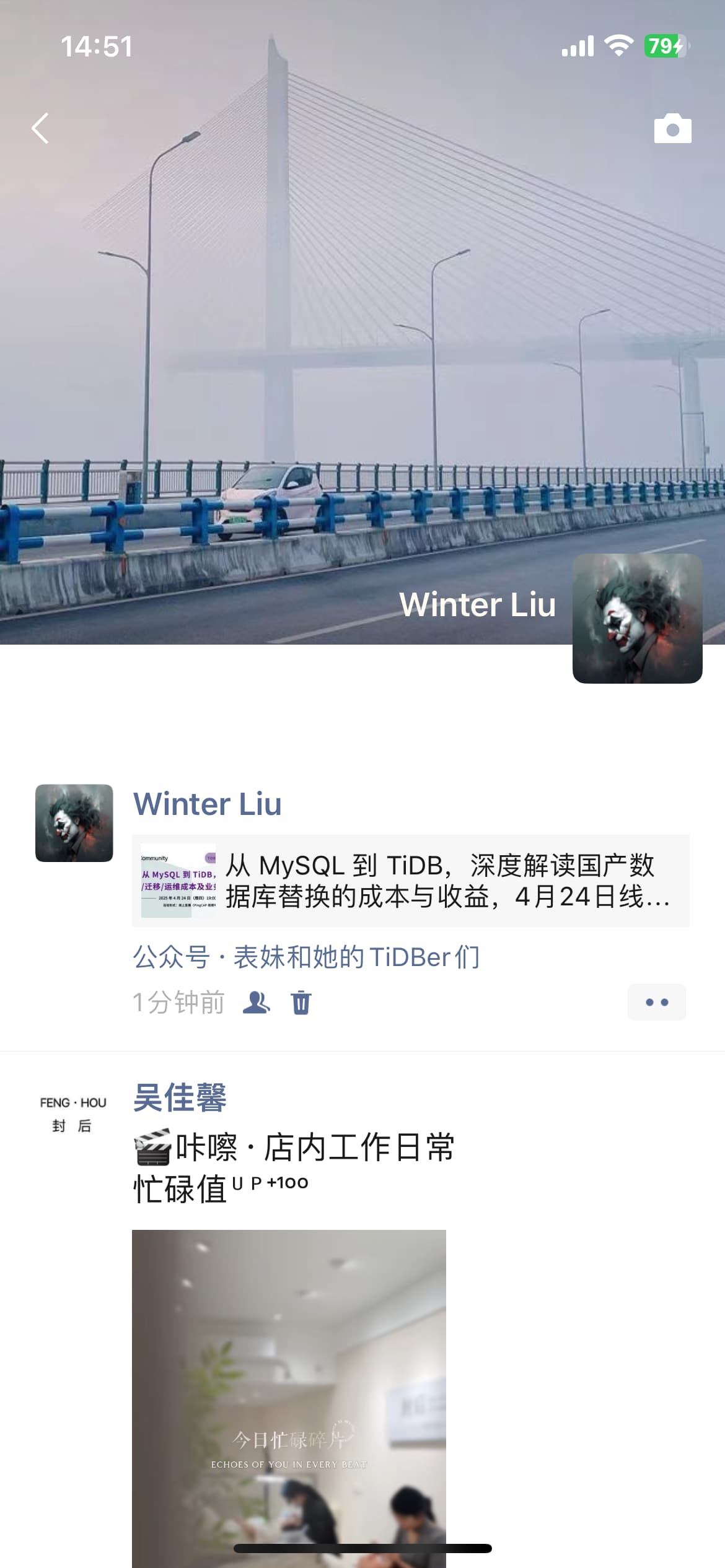The image size is (725, 1568).
Task: Tap Winter Liu's small avatar beside post
Action: pos(74,823)
